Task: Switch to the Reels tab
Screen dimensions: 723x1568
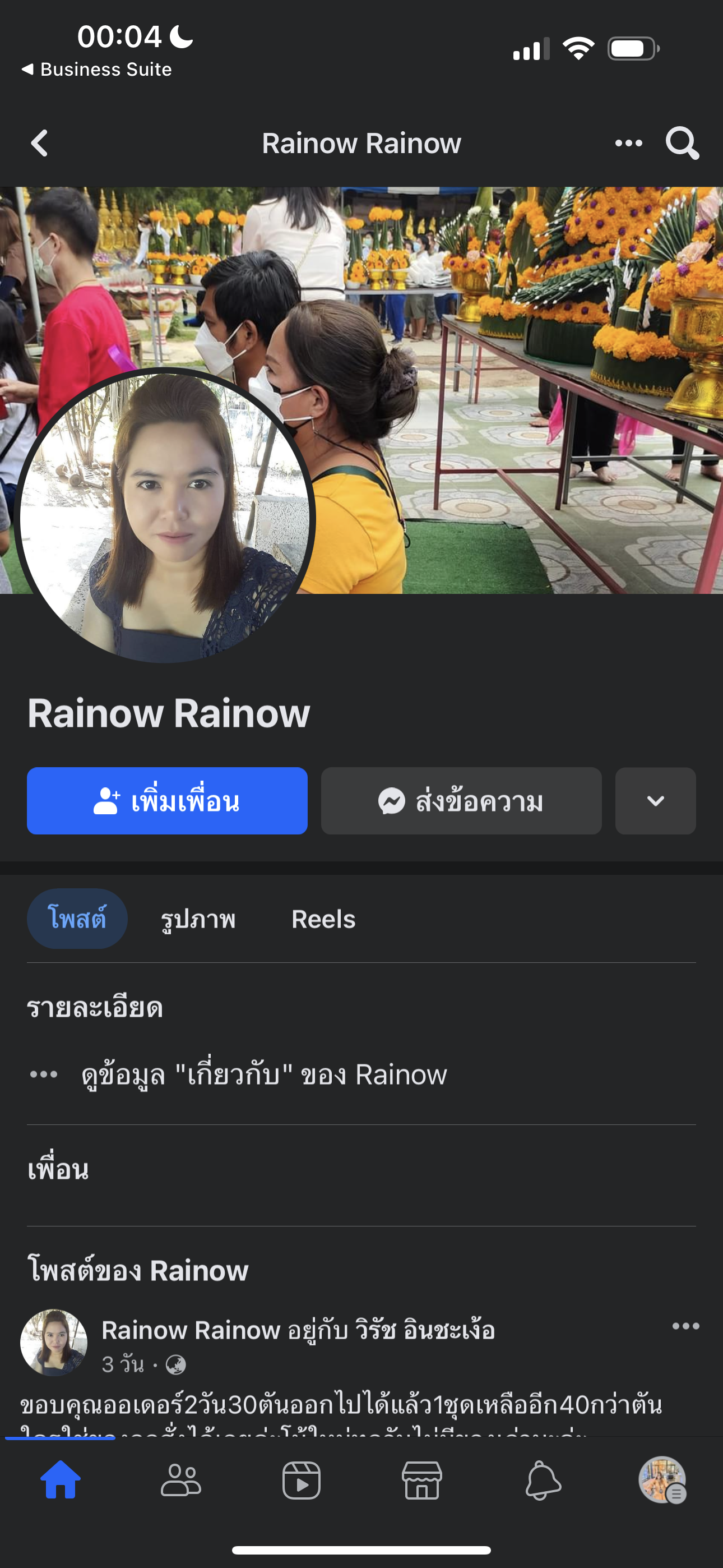Action: pos(323,919)
